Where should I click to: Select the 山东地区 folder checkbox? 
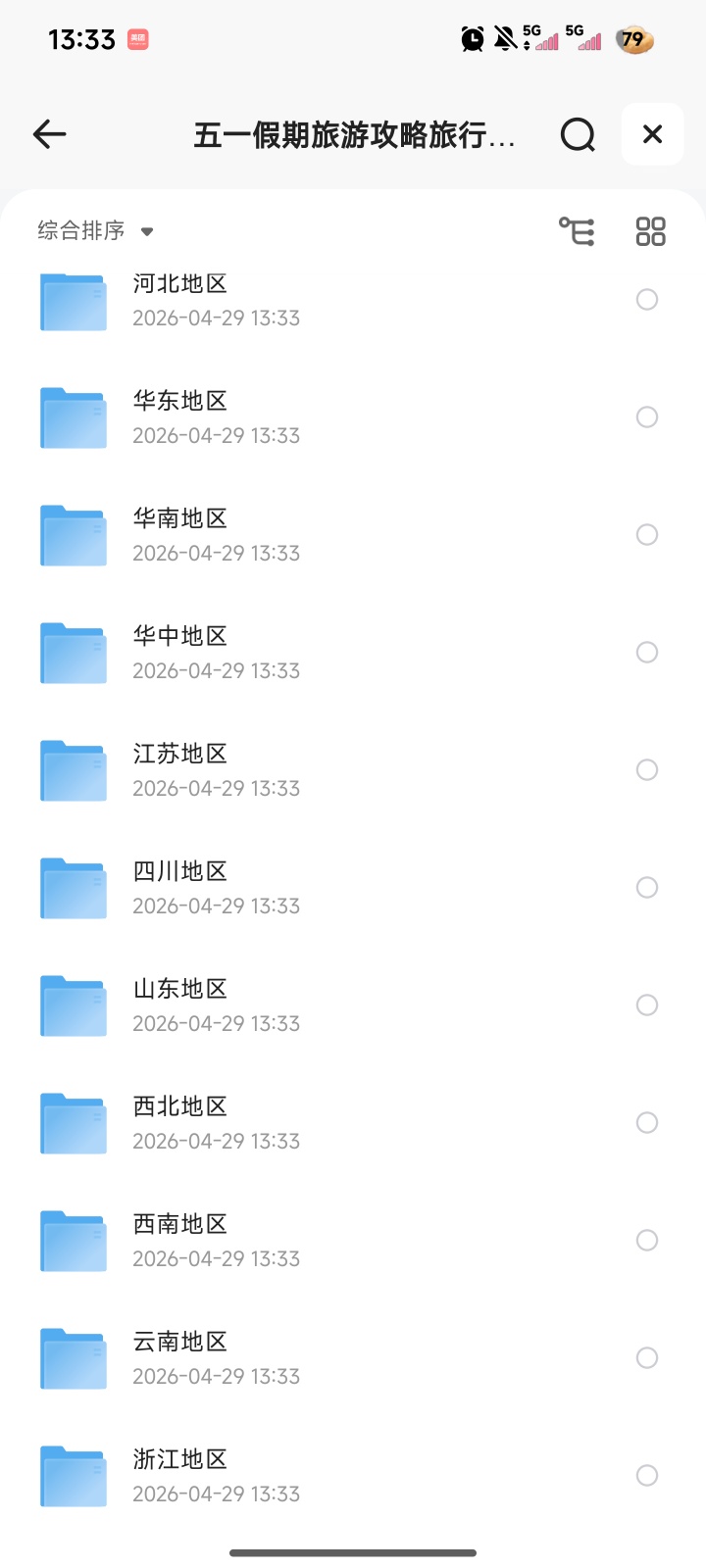click(x=647, y=1004)
